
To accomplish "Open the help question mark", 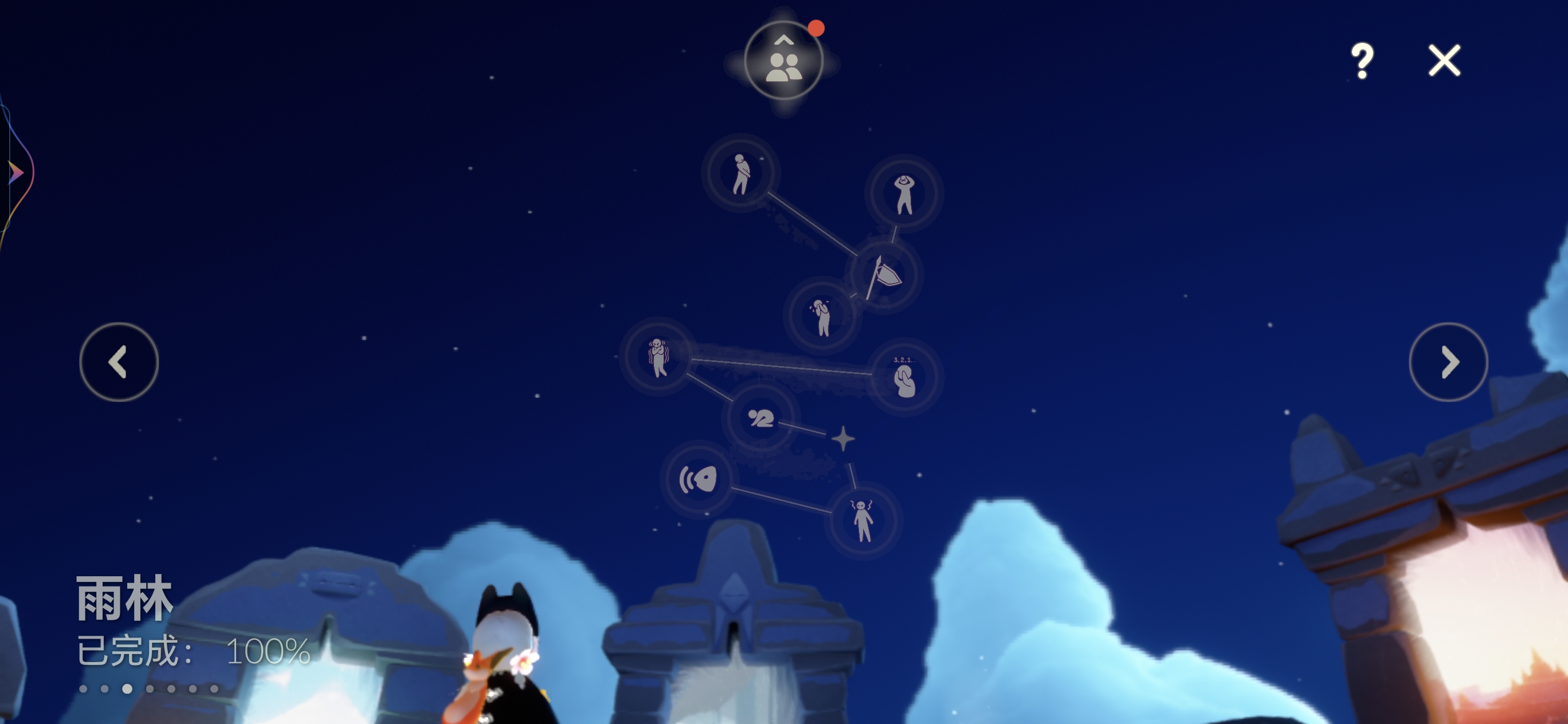I will [x=1362, y=60].
